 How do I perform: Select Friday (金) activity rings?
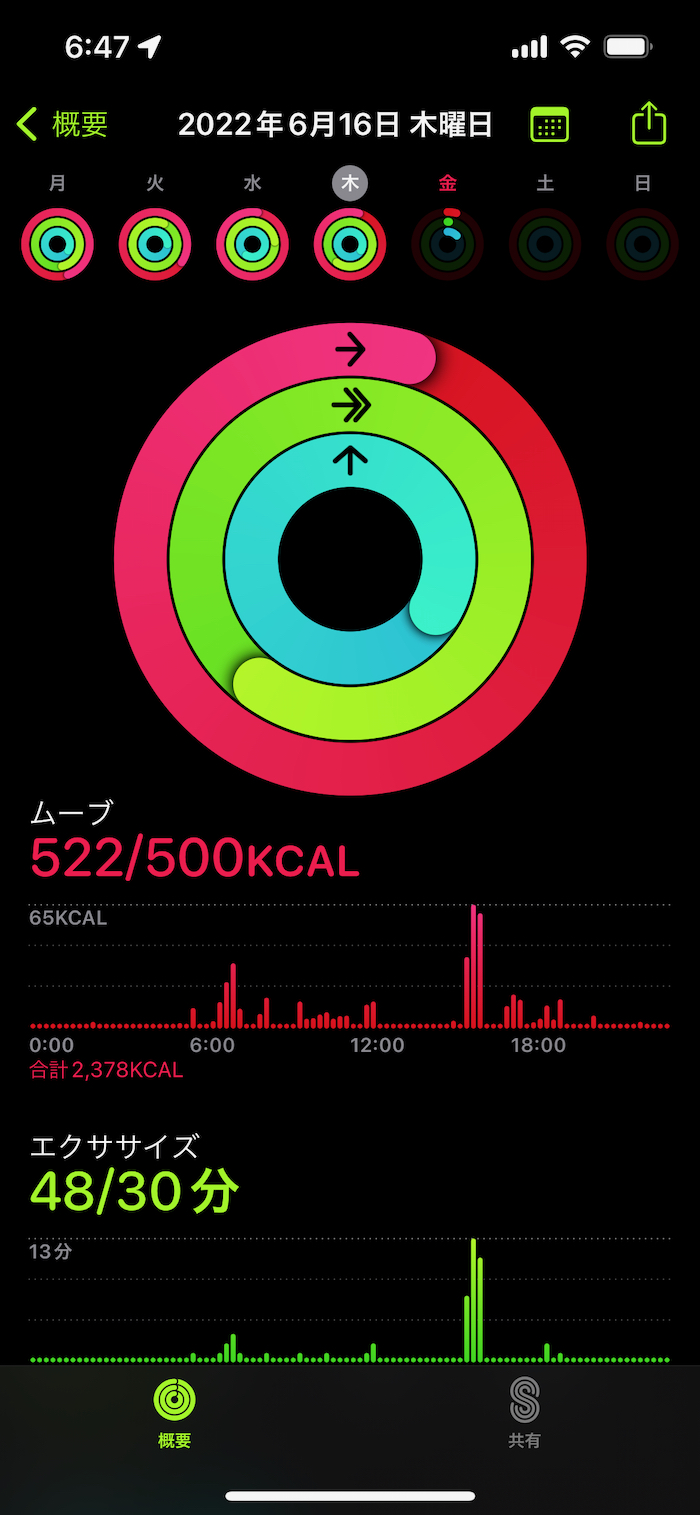[448, 244]
